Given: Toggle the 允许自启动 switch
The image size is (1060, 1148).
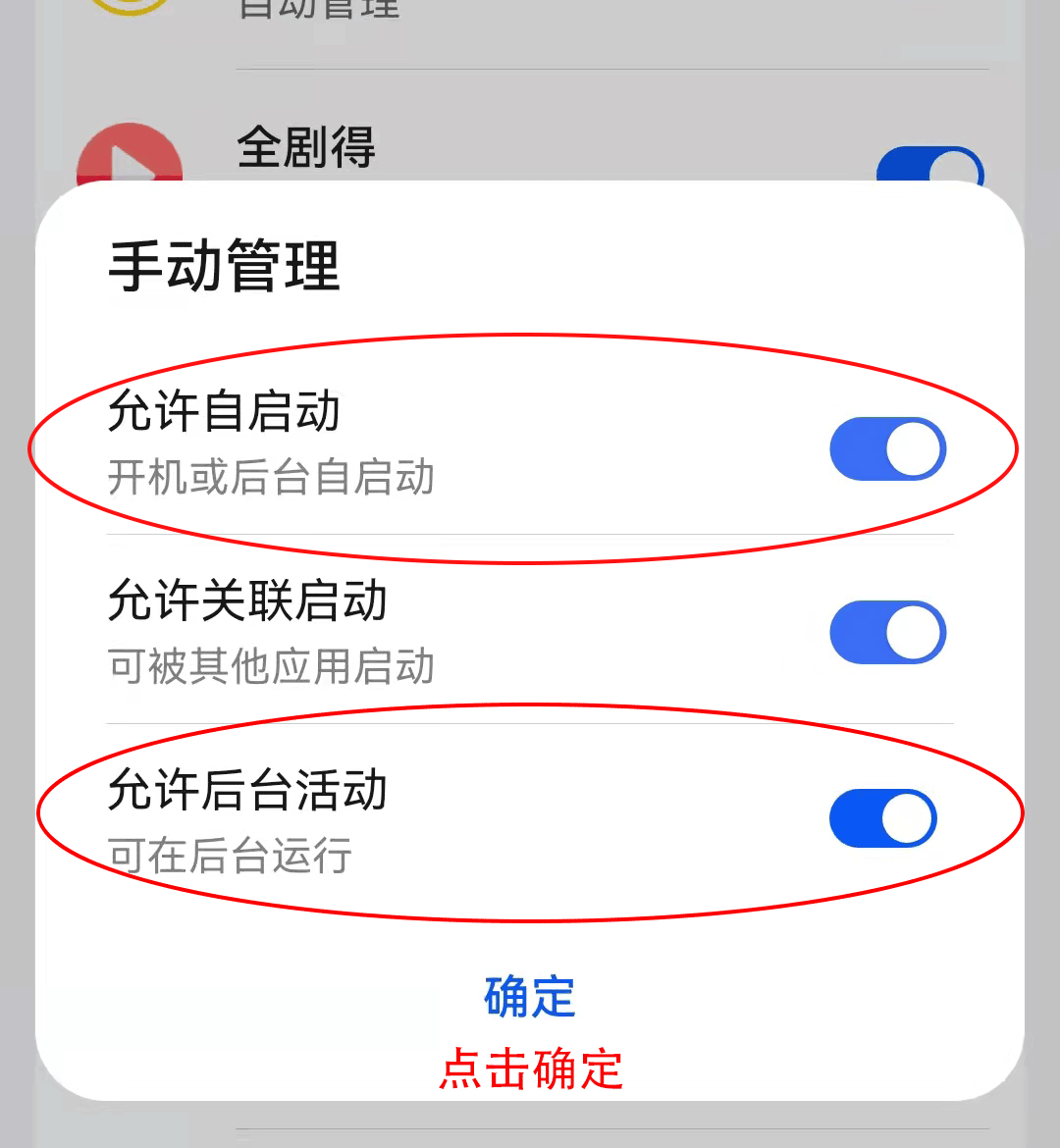Looking at the screenshot, I should tap(887, 449).
